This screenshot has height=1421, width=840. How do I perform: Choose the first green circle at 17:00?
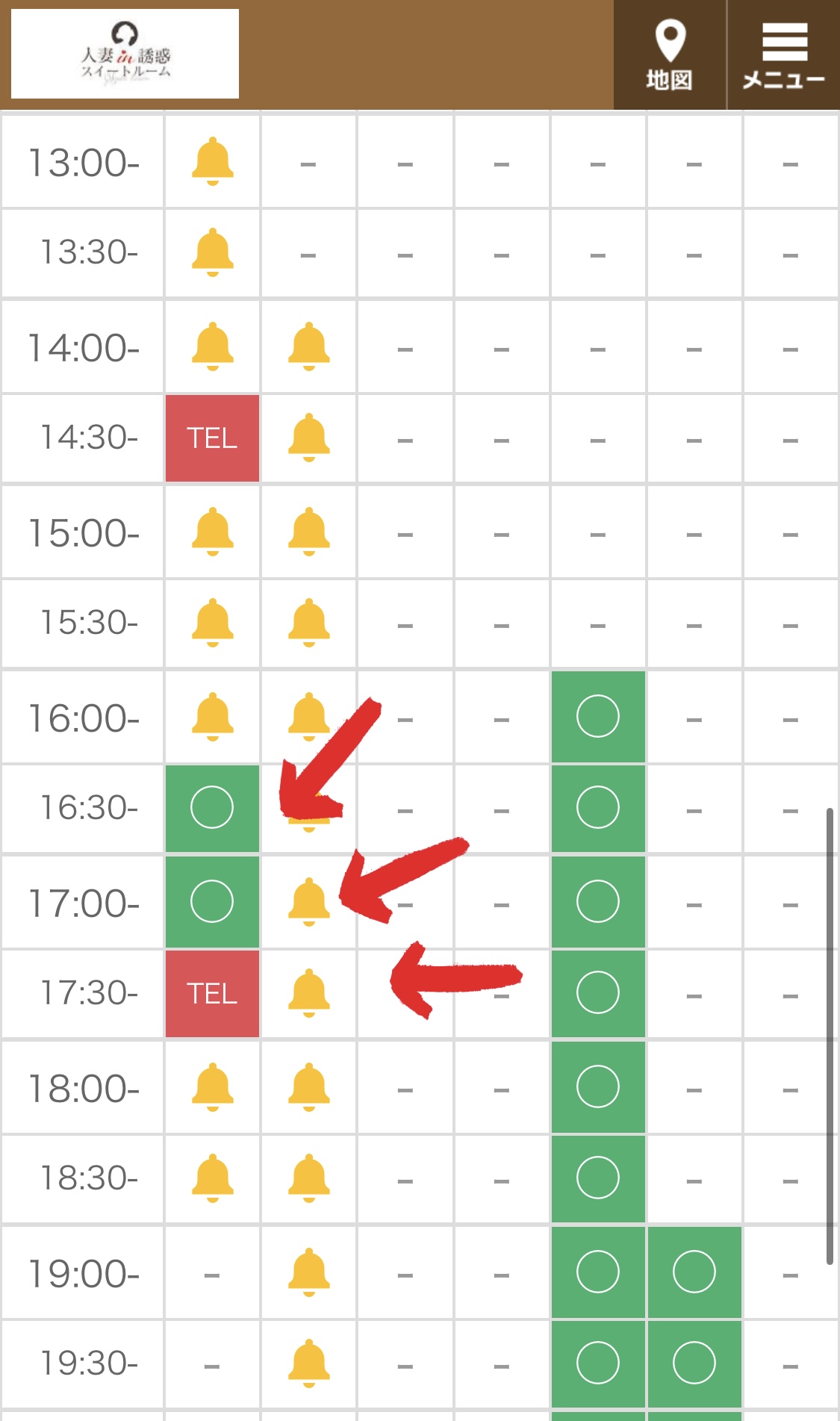pyautogui.click(x=212, y=902)
